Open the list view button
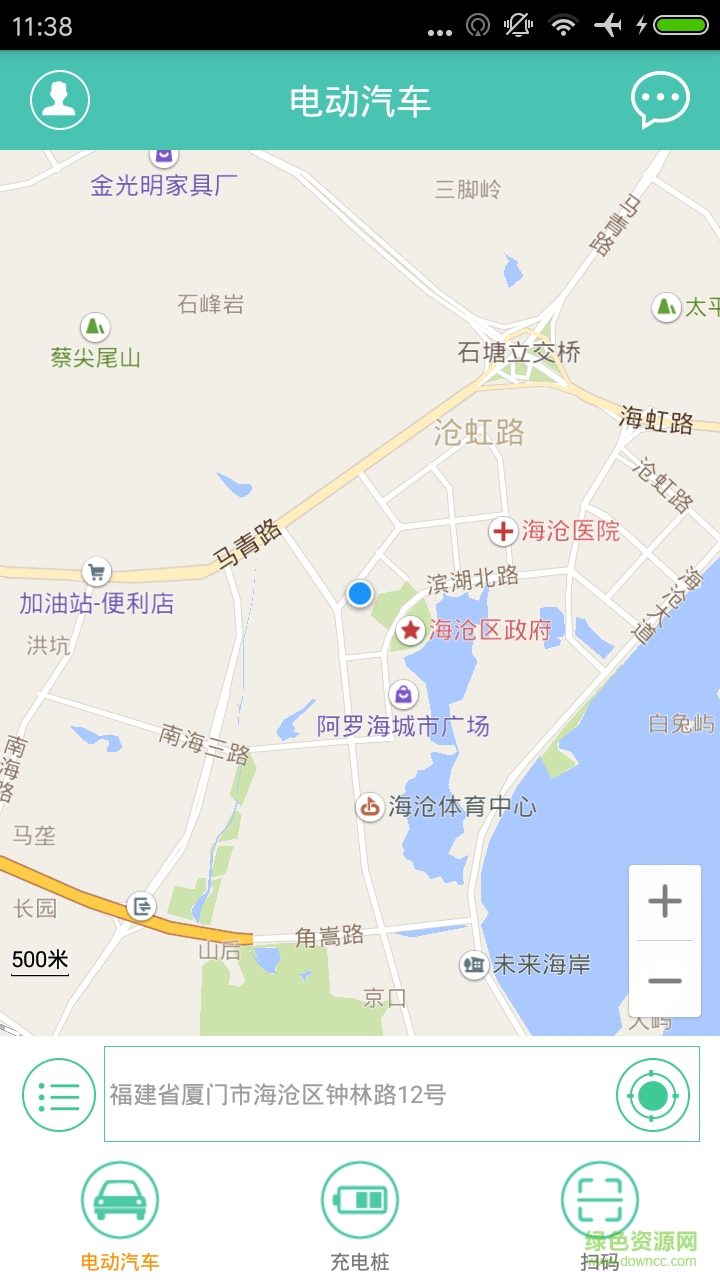720x1280 pixels. [59, 1095]
